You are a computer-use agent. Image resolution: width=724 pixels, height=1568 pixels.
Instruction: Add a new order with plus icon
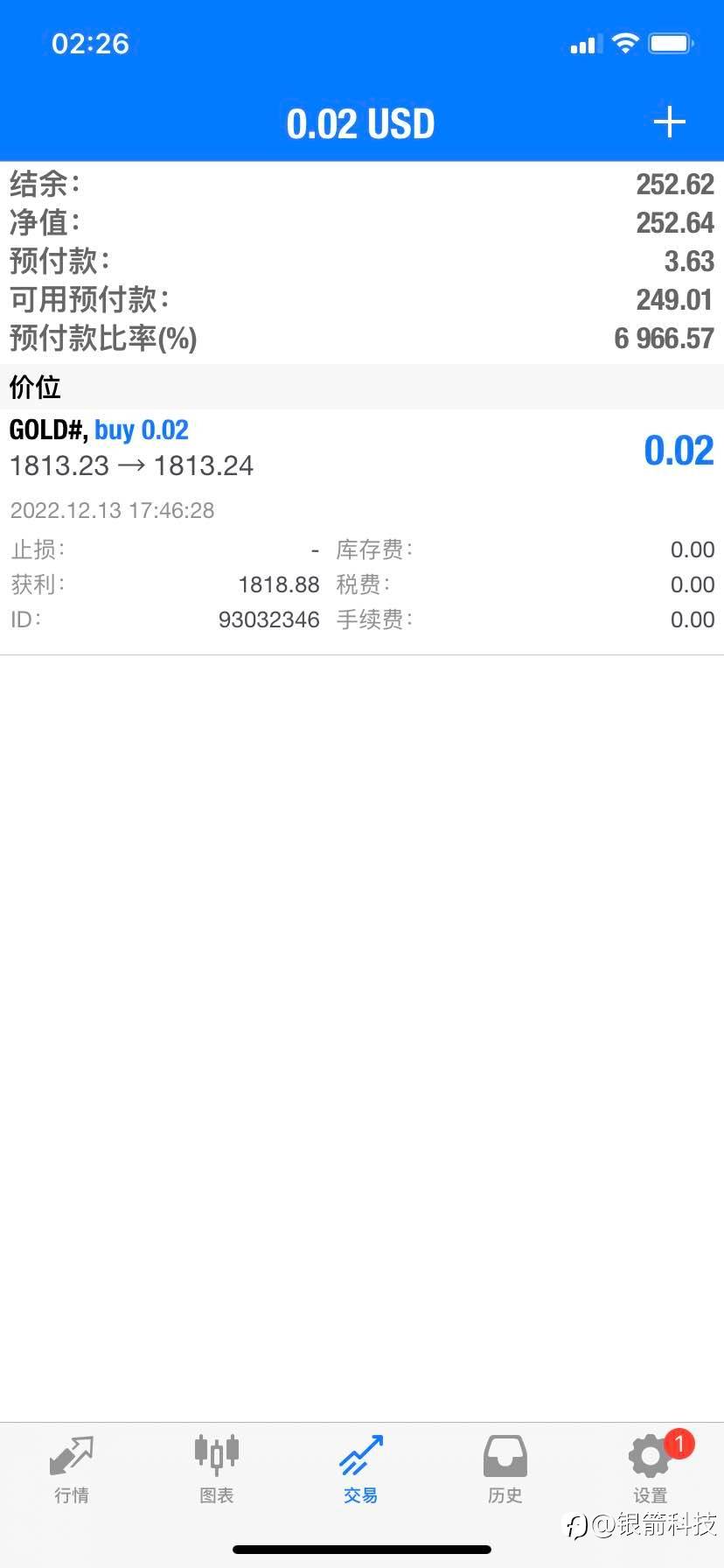click(669, 122)
